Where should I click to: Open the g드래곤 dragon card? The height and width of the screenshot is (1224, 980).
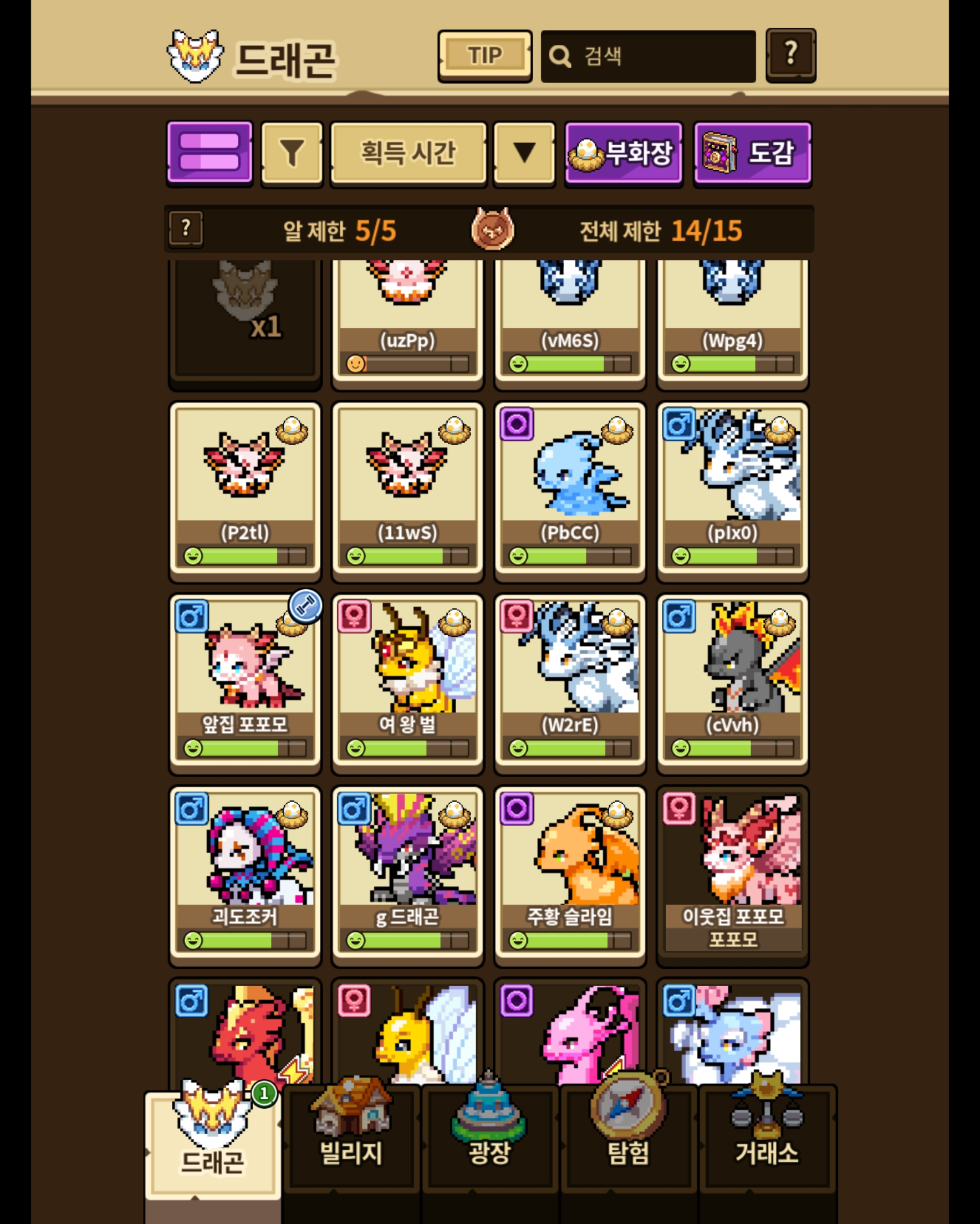pos(407,876)
